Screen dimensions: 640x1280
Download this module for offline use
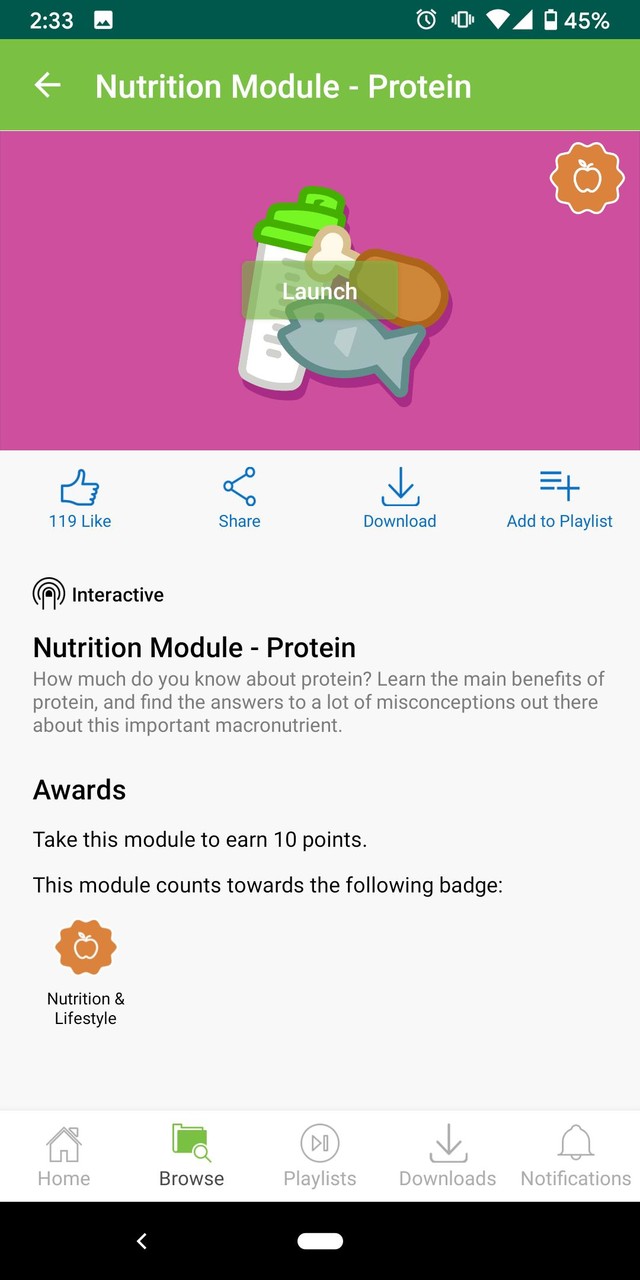(x=400, y=499)
